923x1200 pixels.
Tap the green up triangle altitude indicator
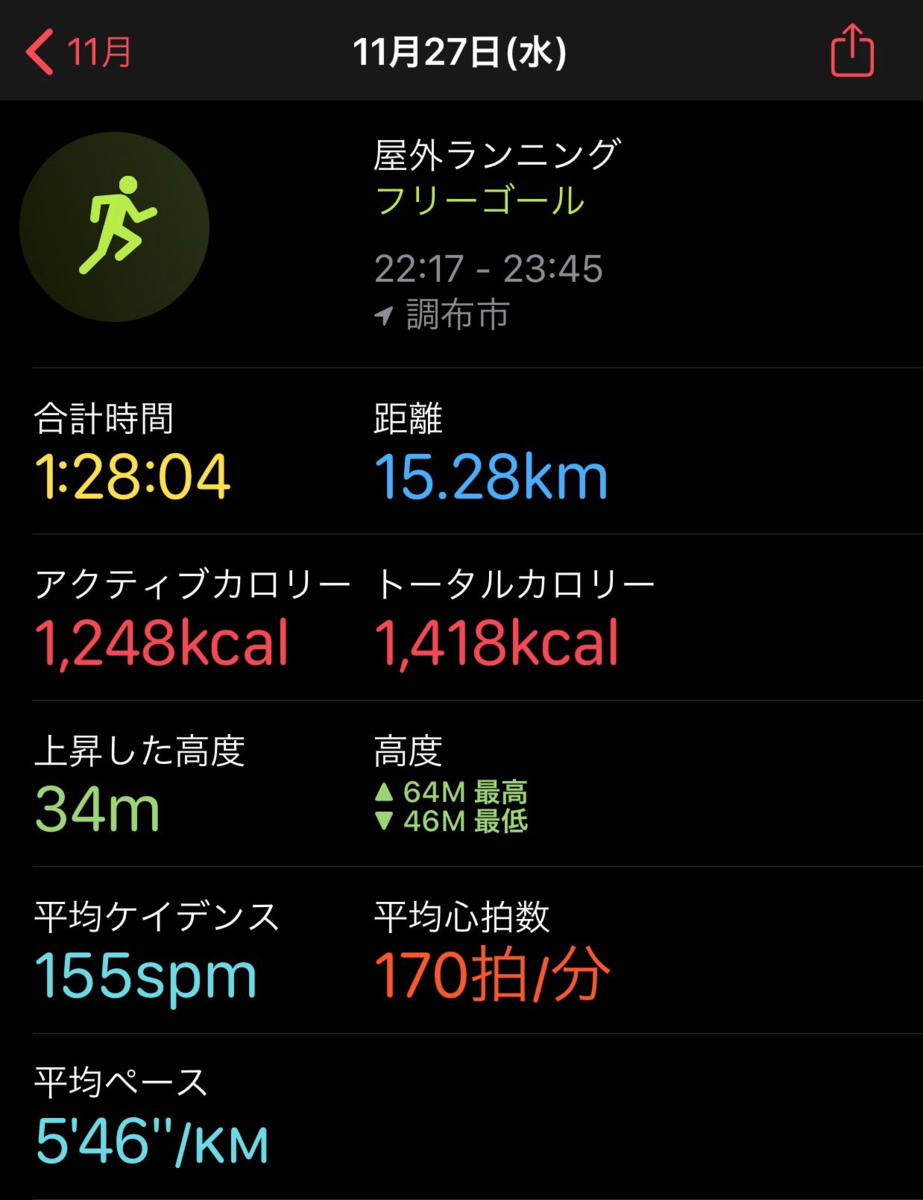[x=383, y=792]
